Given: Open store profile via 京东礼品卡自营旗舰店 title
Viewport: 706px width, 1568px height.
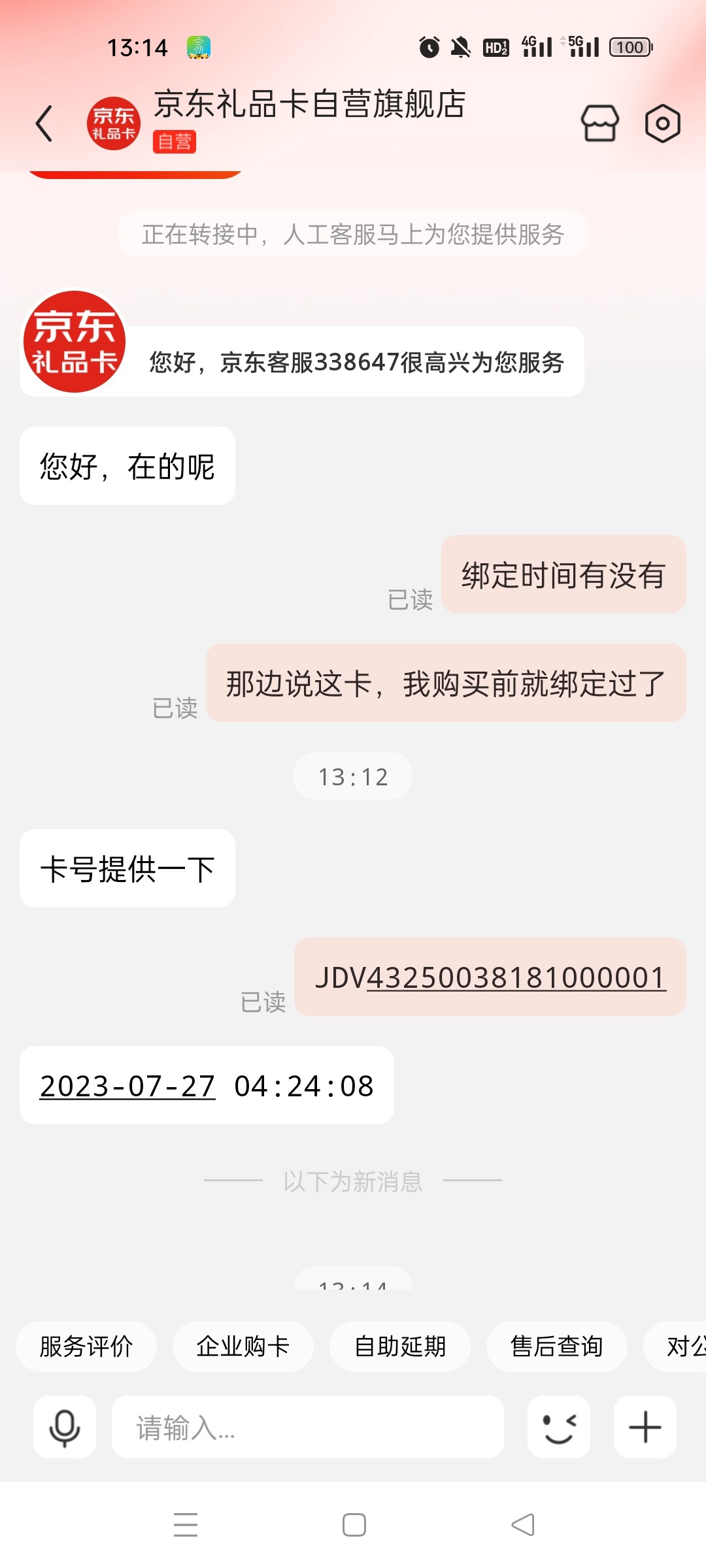Looking at the screenshot, I should (309, 105).
